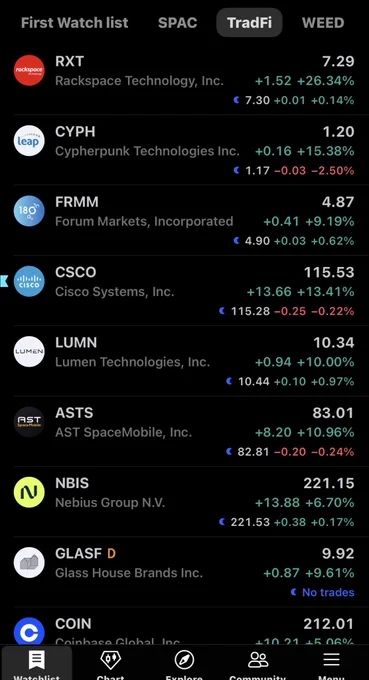Go to the Explore tab
This screenshot has height=680, width=369.
pyautogui.click(x=184, y=664)
